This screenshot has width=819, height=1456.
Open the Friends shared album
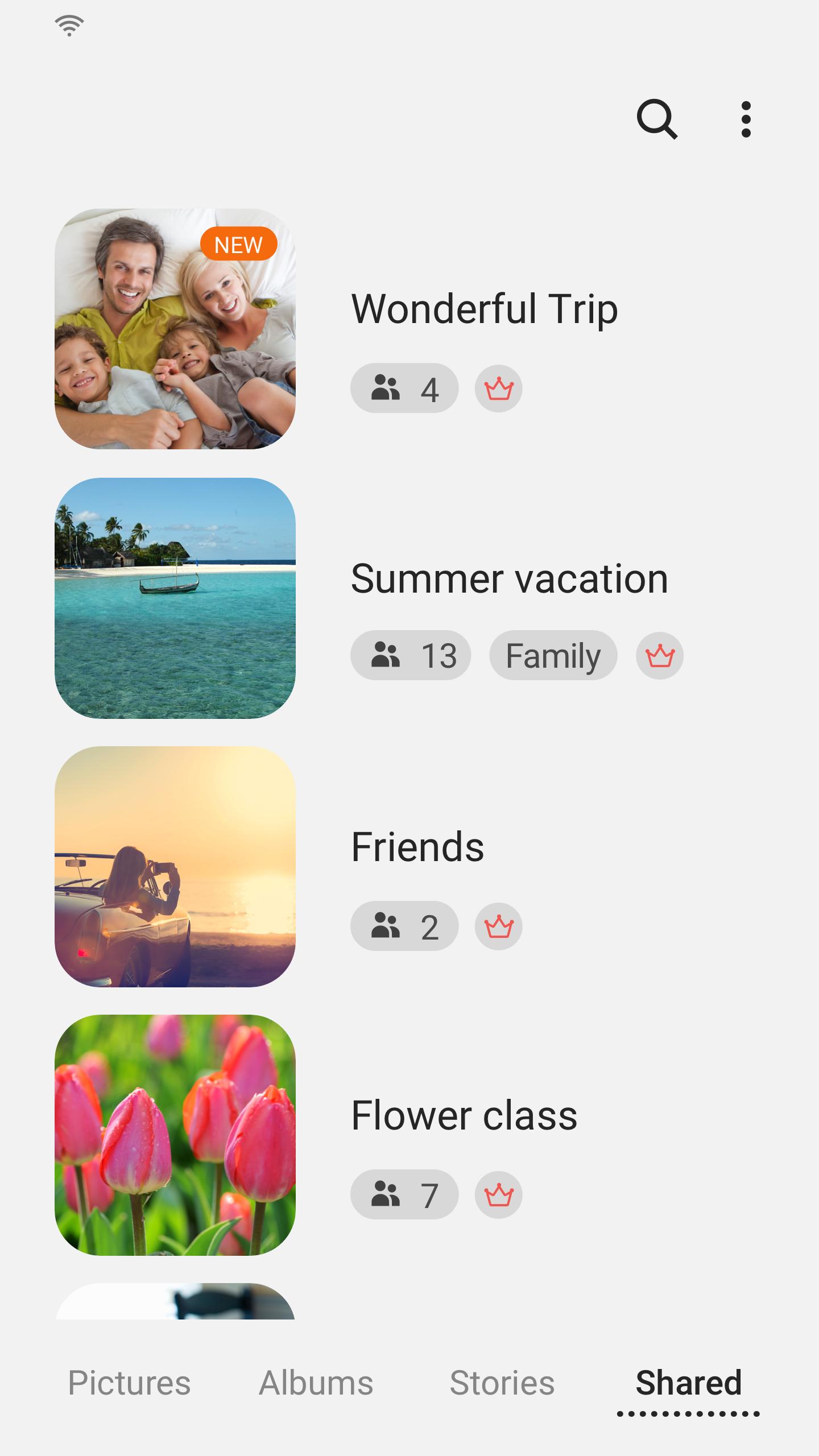coord(175,866)
